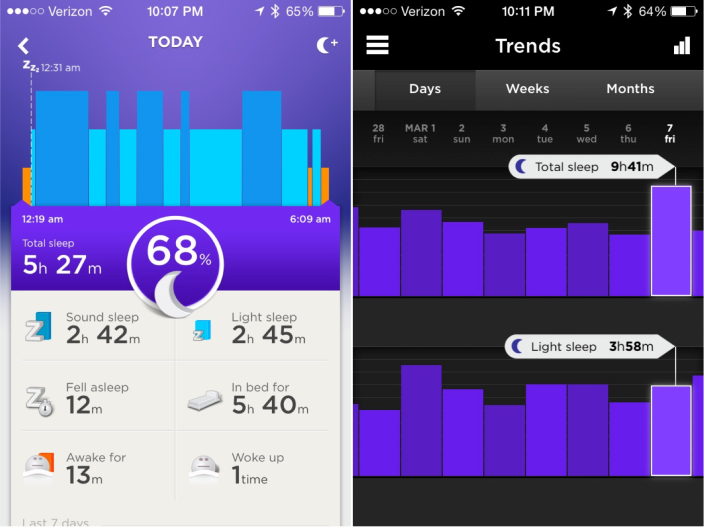Switch to the Months tab
The image size is (704, 527).
pos(630,89)
